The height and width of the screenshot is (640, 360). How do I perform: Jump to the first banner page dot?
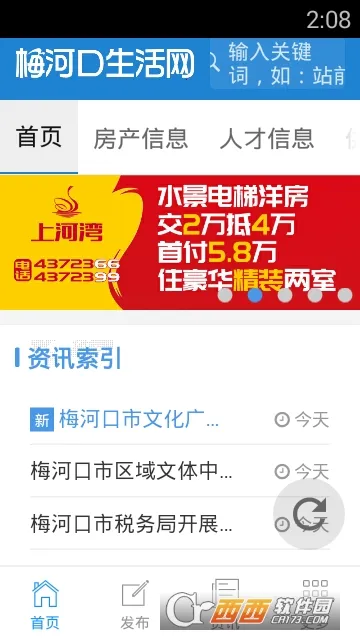225,295
